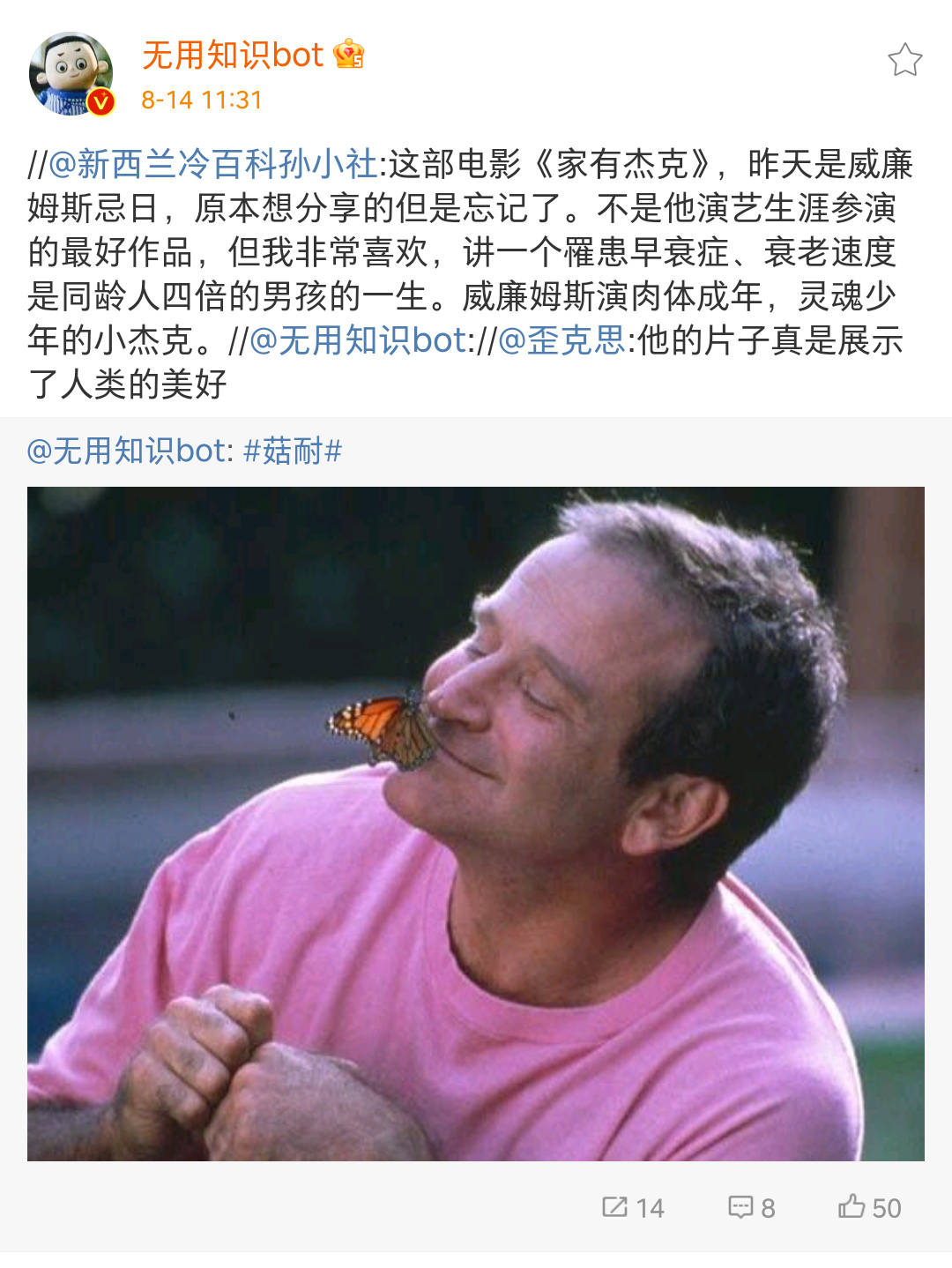Screen dimensions: 952x1268
Task: Repost this post with 14 shares
Action: [633, 1207]
